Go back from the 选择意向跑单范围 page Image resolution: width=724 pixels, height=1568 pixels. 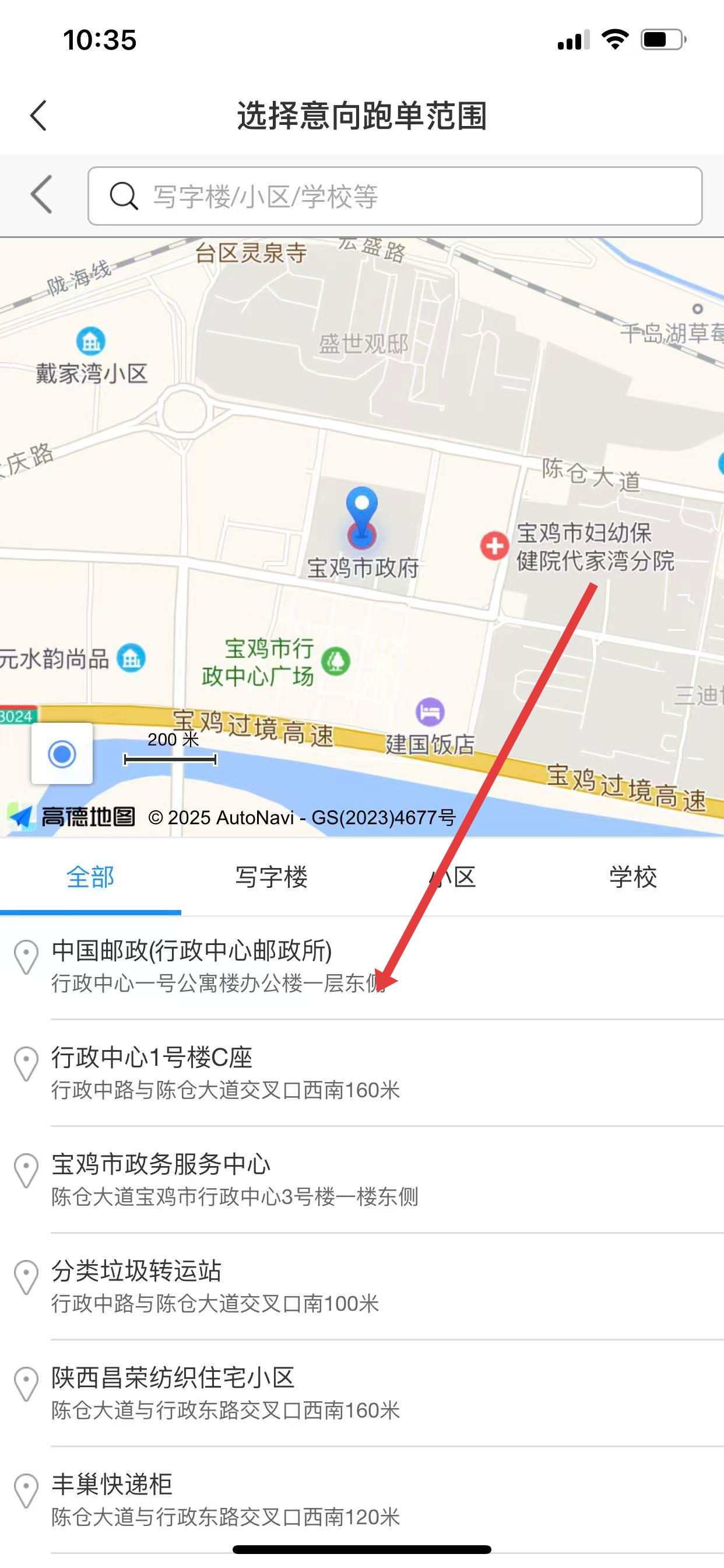pyautogui.click(x=38, y=115)
